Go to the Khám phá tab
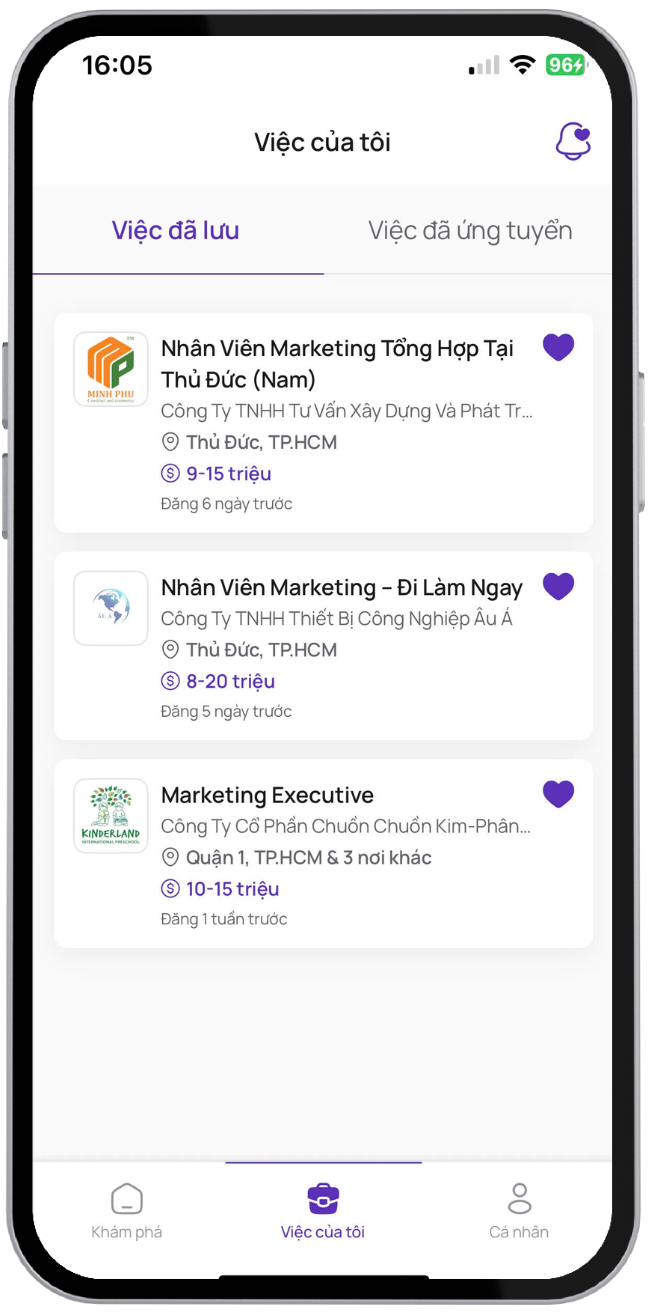648x1314 pixels. 127,1210
